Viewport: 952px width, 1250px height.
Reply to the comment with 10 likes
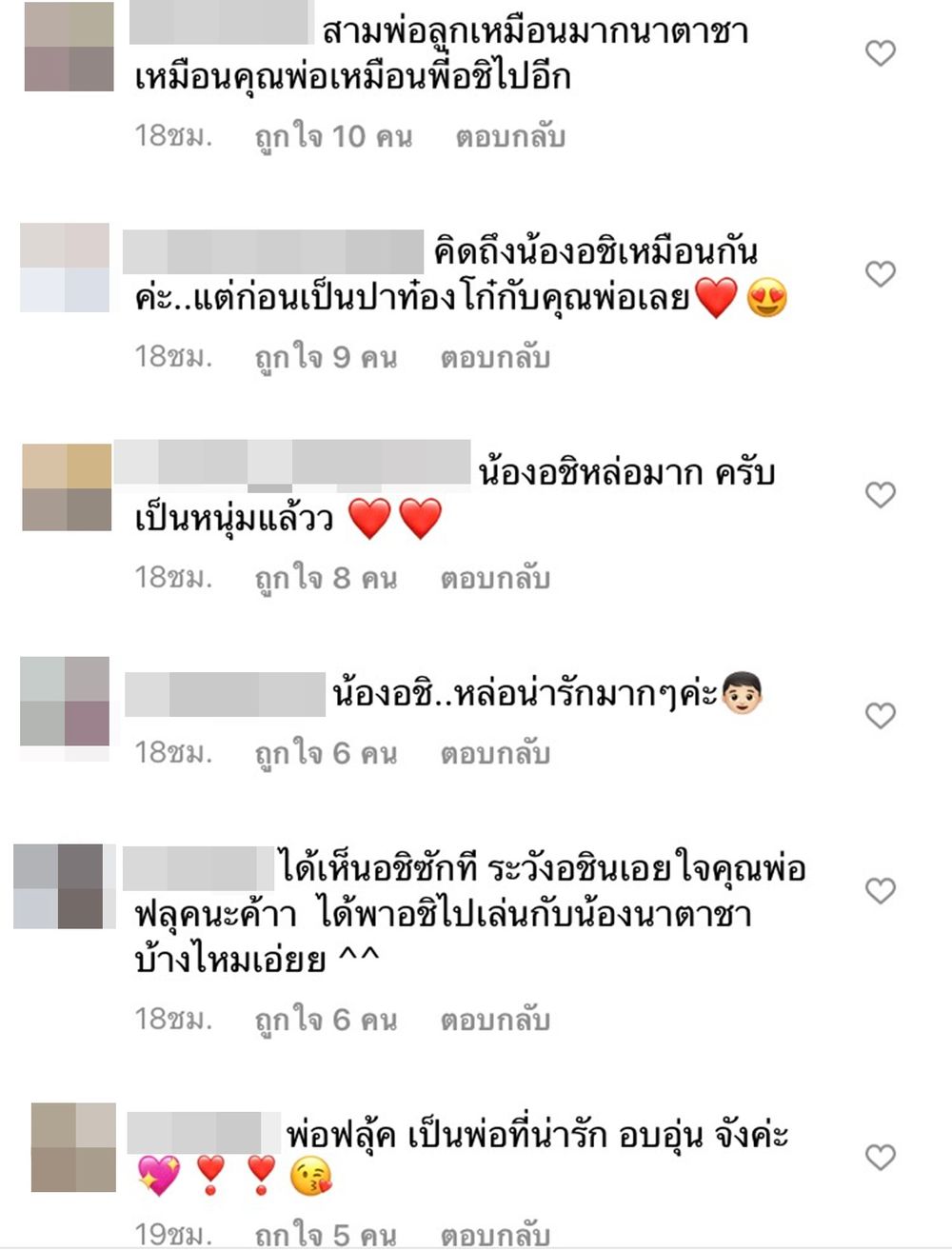click(510, 137)
